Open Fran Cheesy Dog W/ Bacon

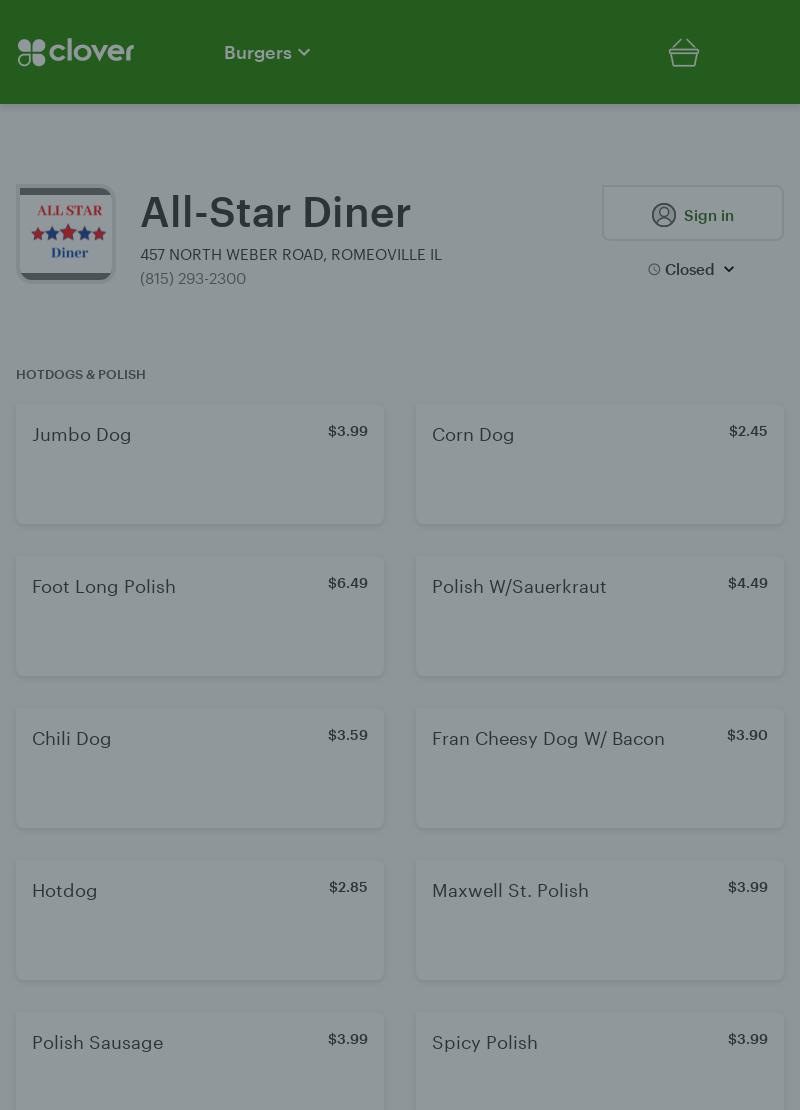[x=600, y=768]
